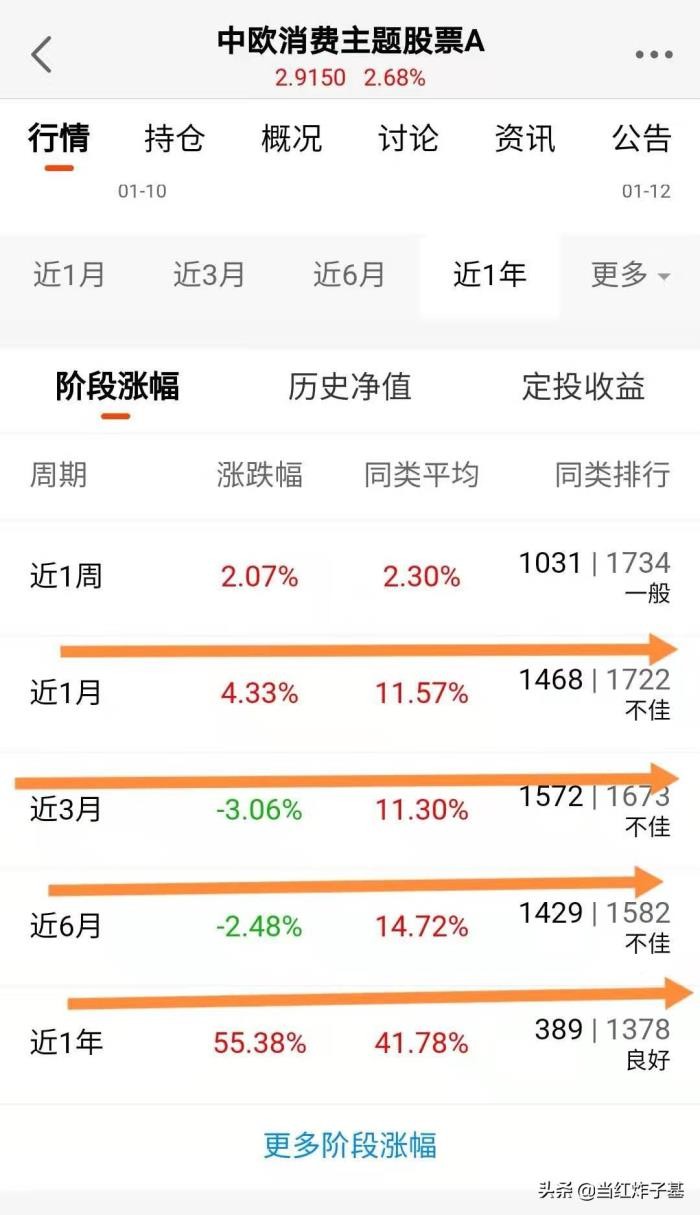The height and width of the screenshot is (1215, 700).
Task: Switch to the 公告 tab
Action: point(642,138)
